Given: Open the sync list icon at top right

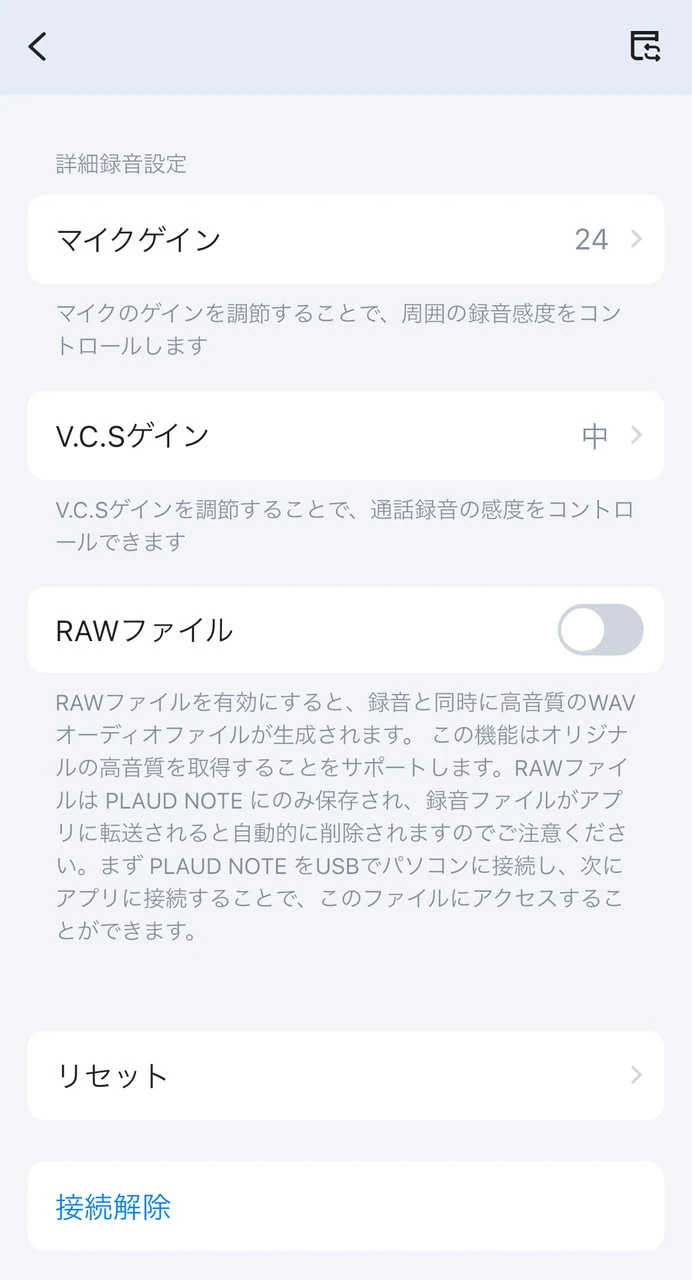Looking at the screenshot, I should (645, 46).
